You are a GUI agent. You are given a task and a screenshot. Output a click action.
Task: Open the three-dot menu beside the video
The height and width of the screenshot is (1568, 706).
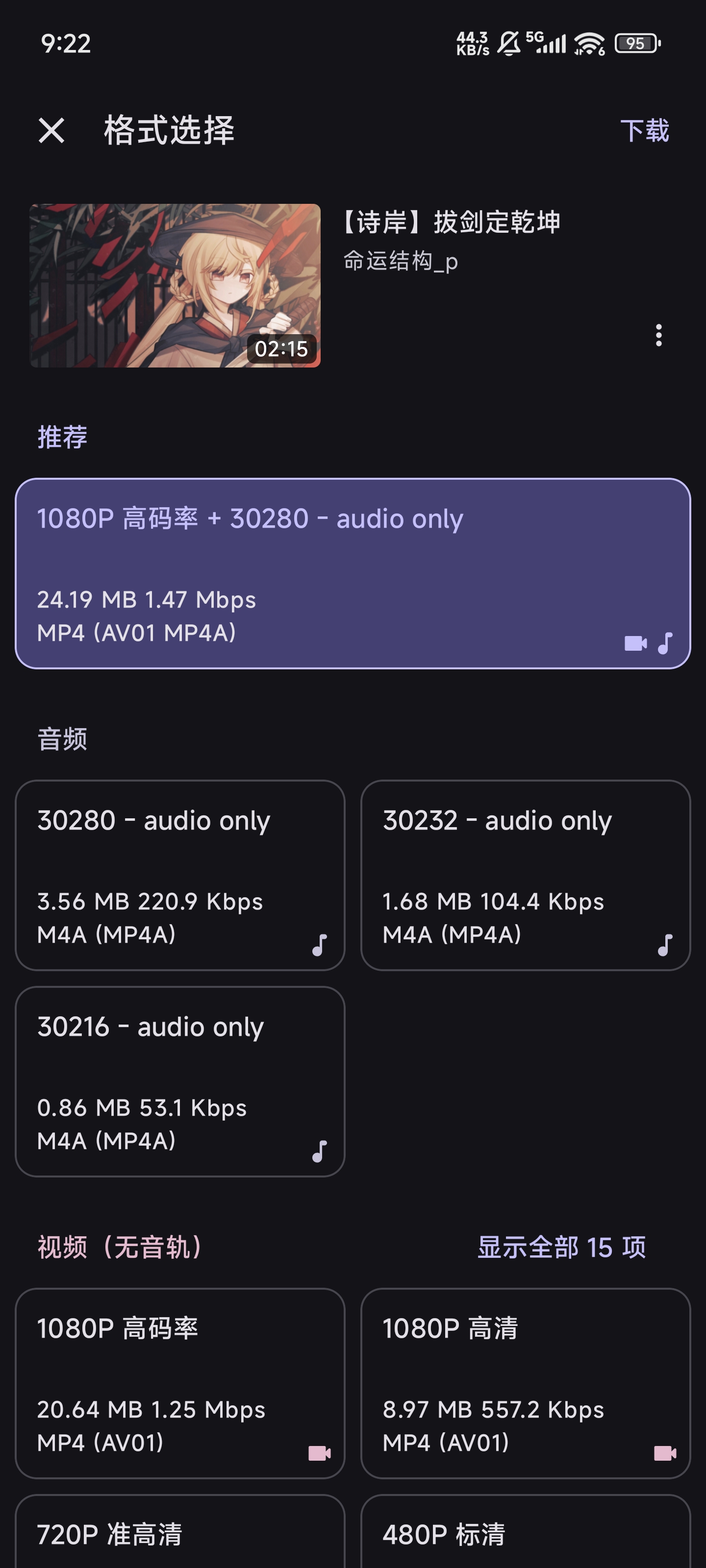pos(658,335)
